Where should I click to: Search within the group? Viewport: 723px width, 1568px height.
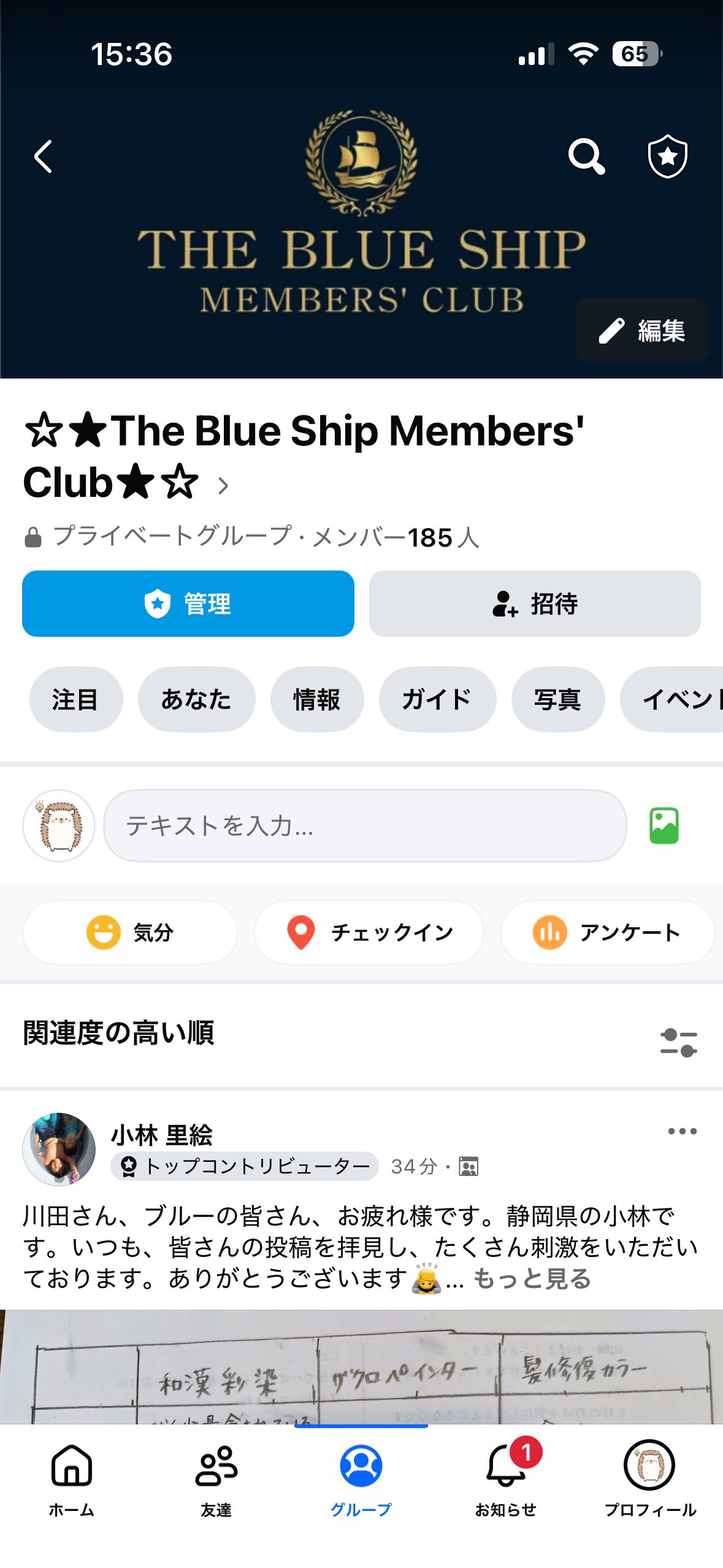tap(586, 156)
